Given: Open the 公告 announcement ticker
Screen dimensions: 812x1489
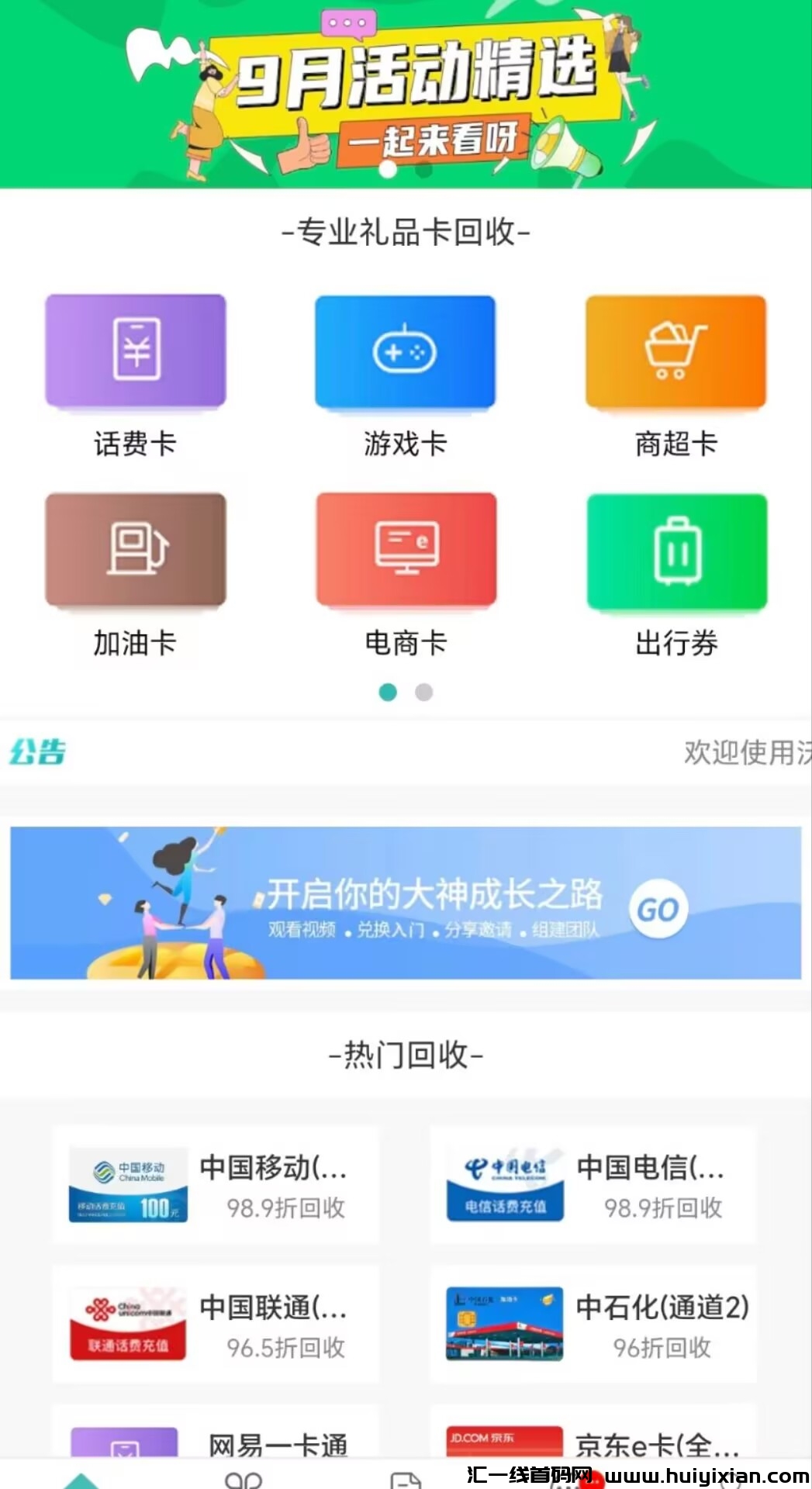Looking at the screenshot, I should point(406,751).
